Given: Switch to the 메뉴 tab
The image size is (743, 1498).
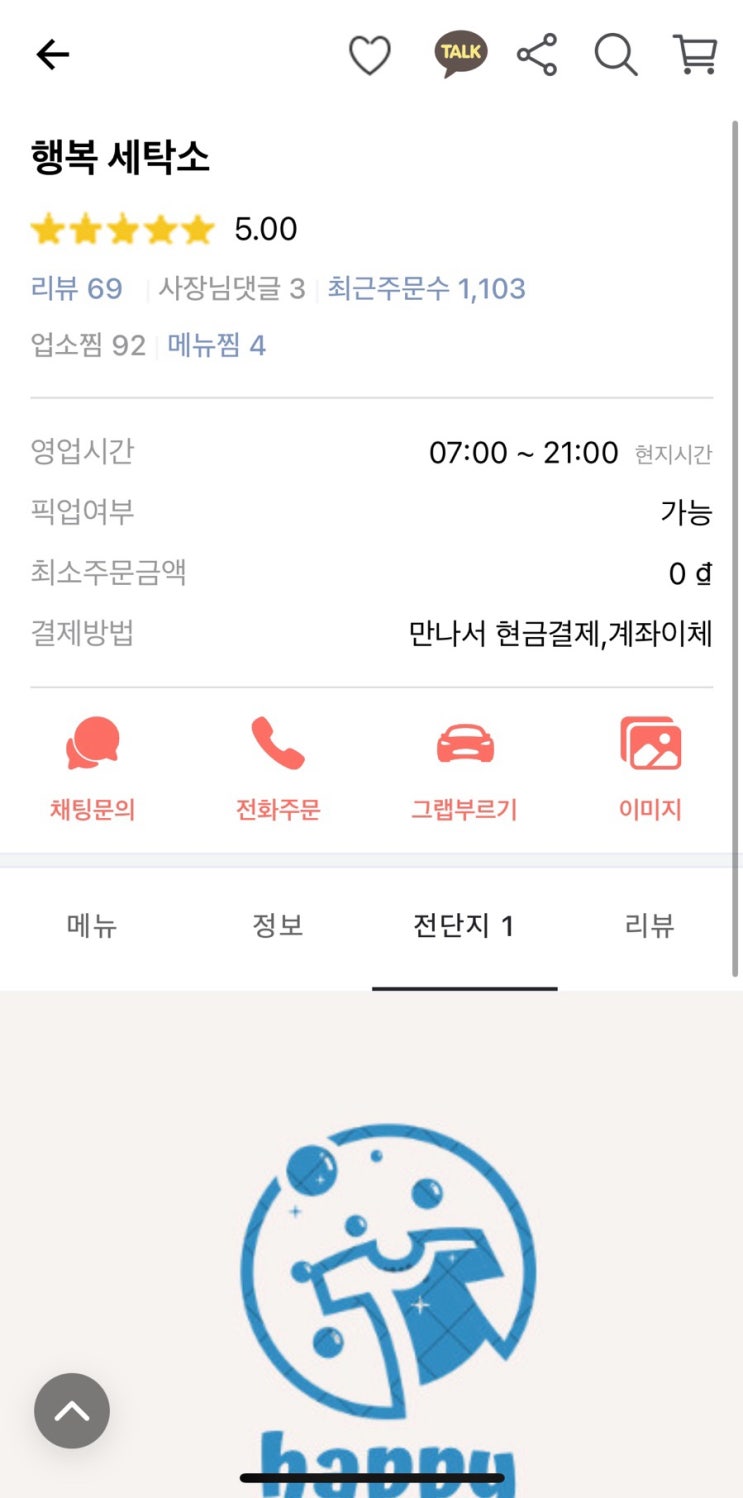Looking at the screenshot, I should click(92, 927).
